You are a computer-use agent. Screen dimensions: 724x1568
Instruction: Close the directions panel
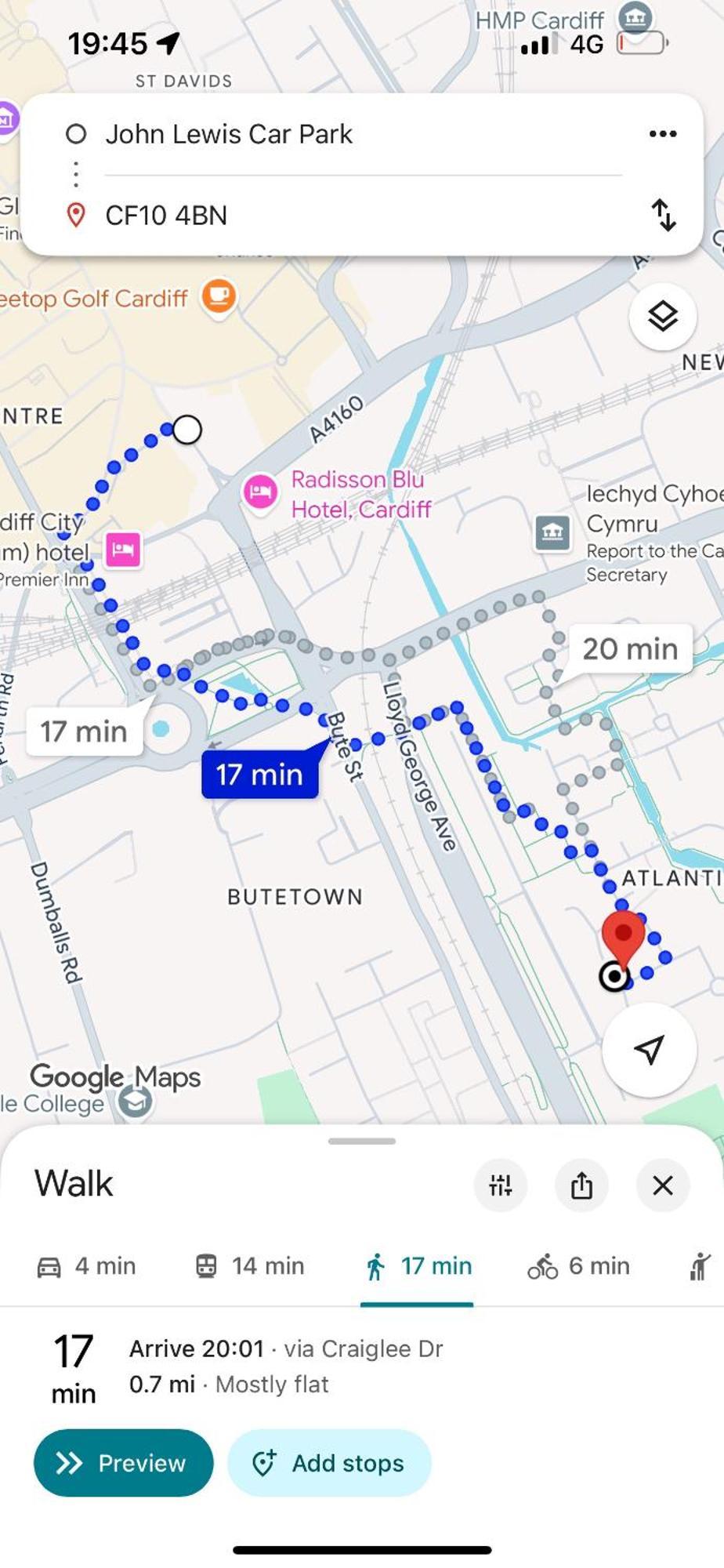pos(663,1185)
